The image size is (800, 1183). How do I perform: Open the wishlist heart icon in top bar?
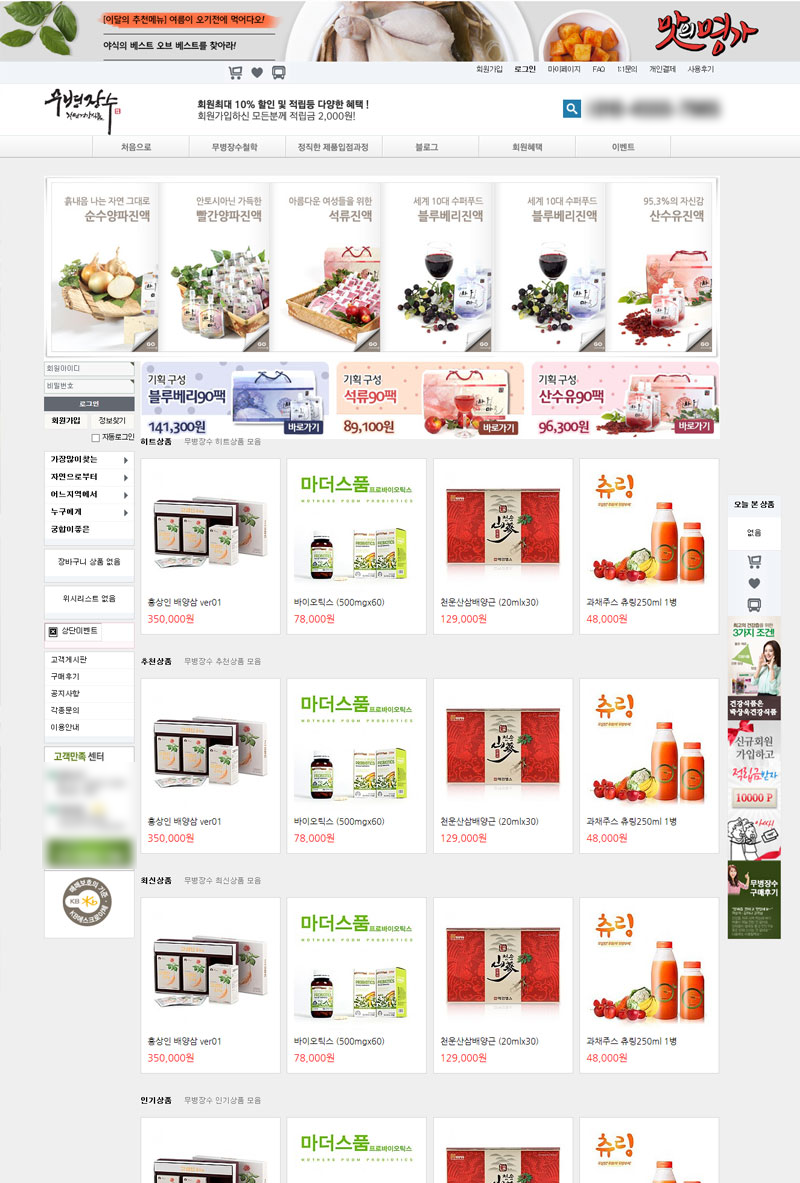(x=257, y=72)
